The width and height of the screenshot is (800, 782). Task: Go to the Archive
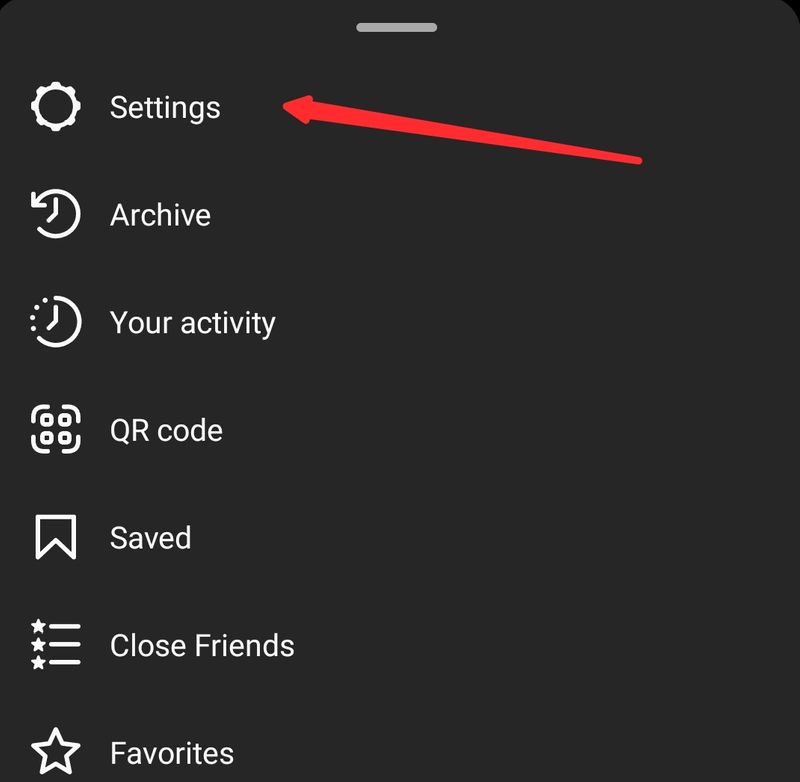click(x=160, y=215)
